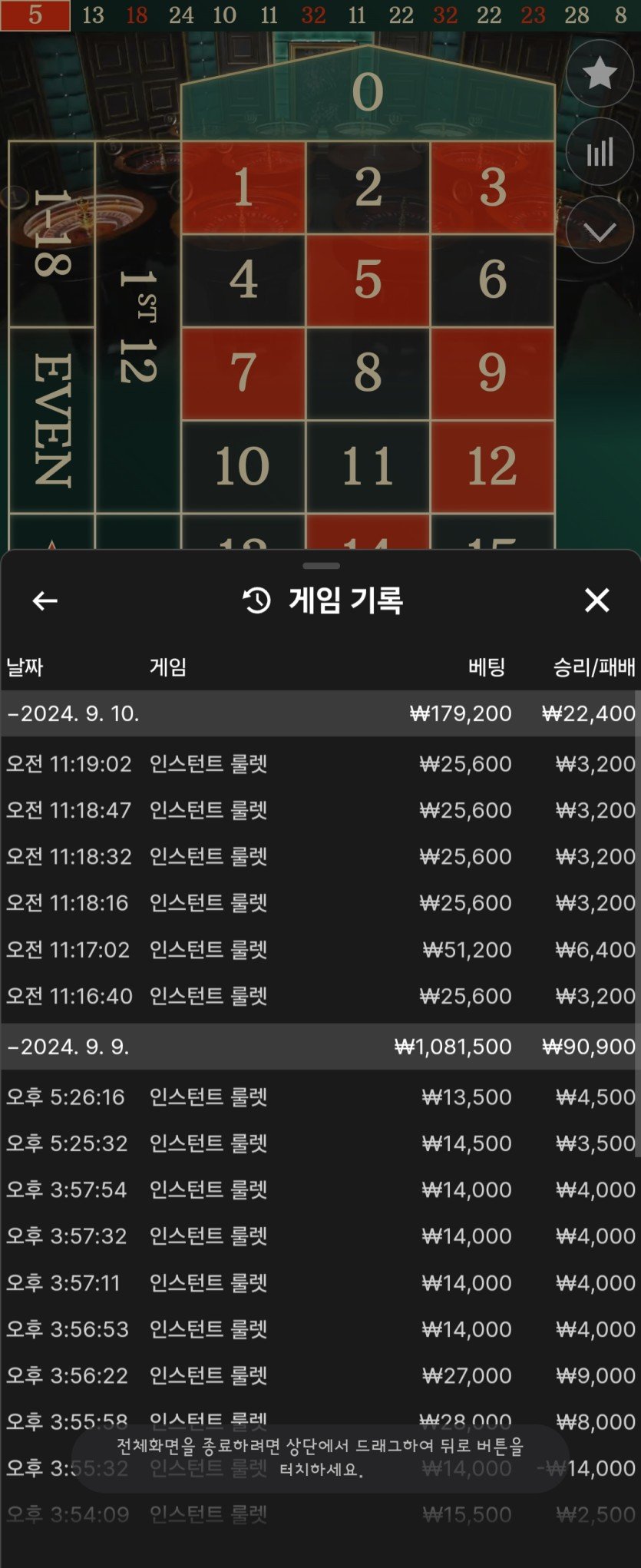Go back from the 게임 기록 panel
This screenshot has width=641, height=1568.
click(45, 600)
